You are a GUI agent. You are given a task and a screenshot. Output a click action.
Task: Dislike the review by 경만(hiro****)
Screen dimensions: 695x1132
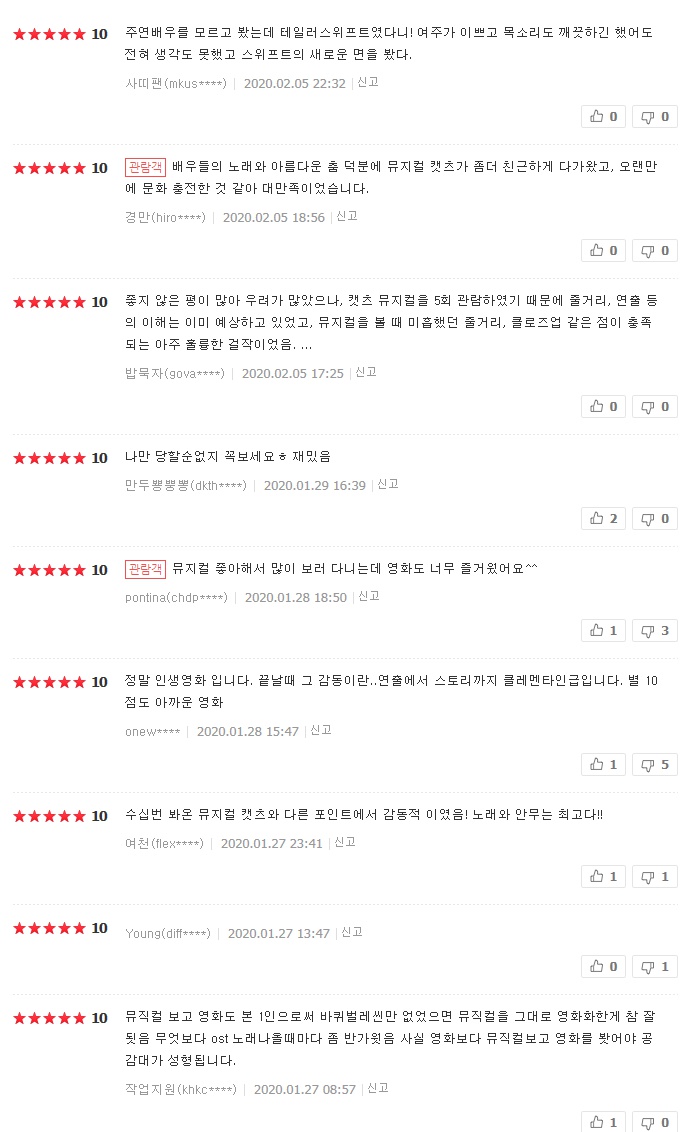point(654,250)
